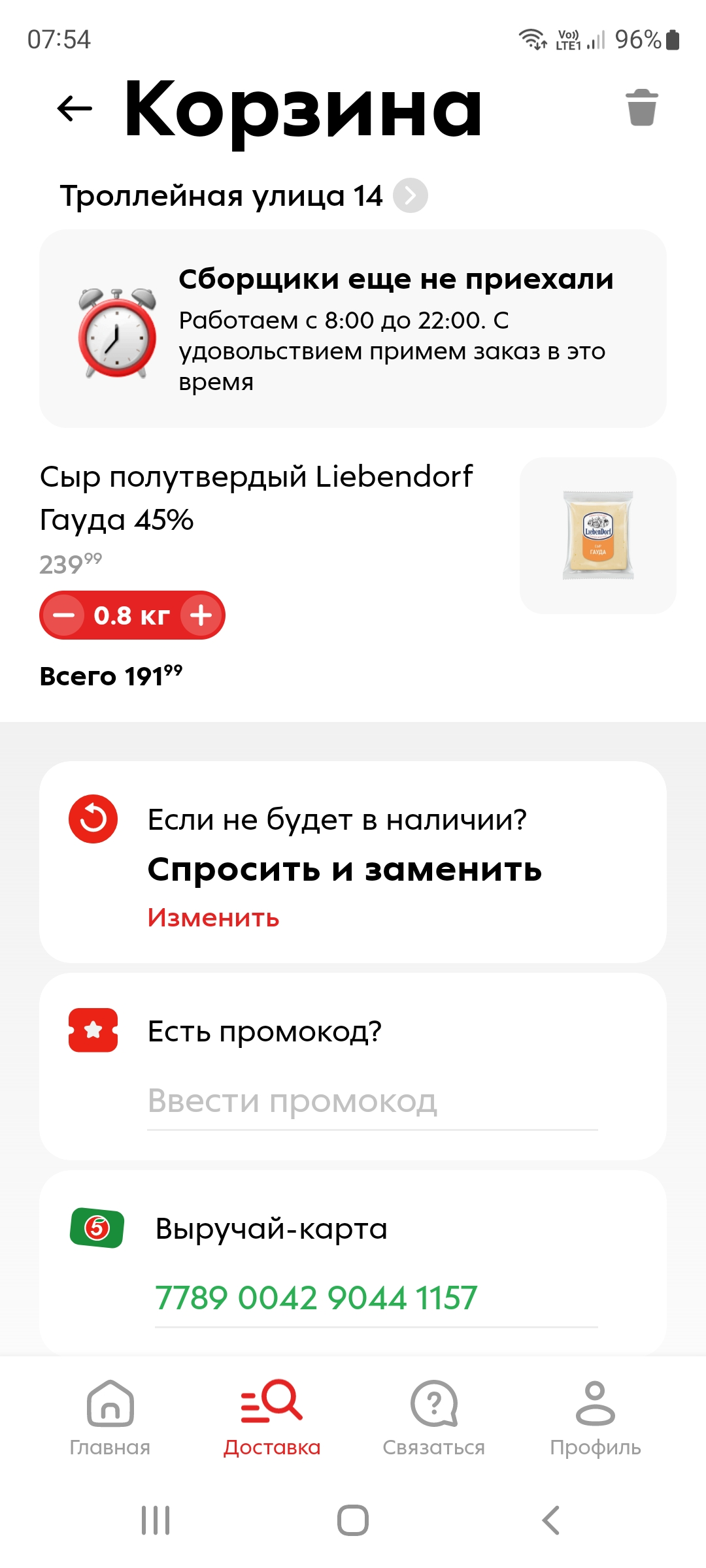Viewport: 706px width, 1568px height.
Task: Focus the Ввести промокод field
Action: coord(373,1102)
